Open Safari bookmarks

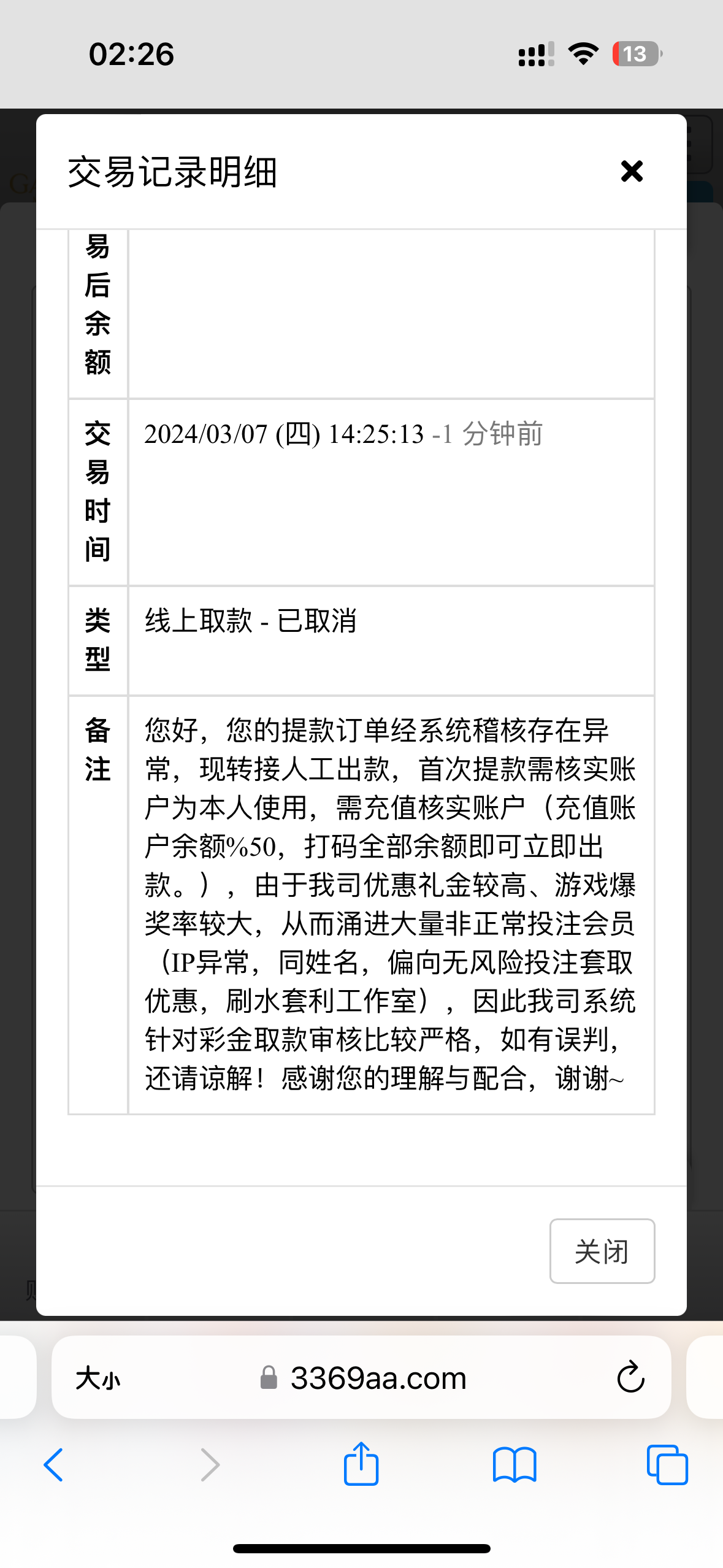coord(514,1465)
